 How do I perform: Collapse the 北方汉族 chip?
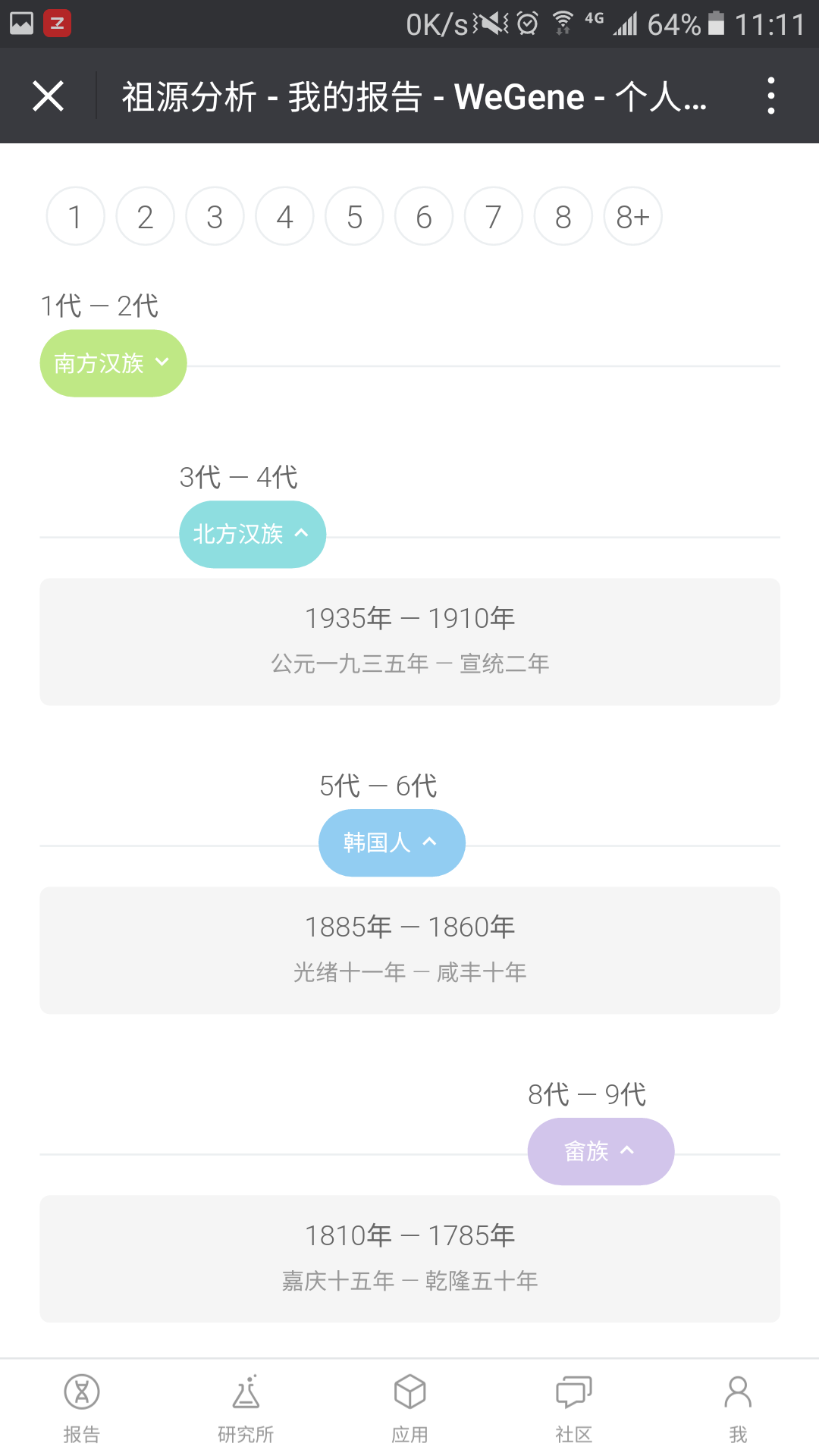pyautogui.click(x=253, y=535)
